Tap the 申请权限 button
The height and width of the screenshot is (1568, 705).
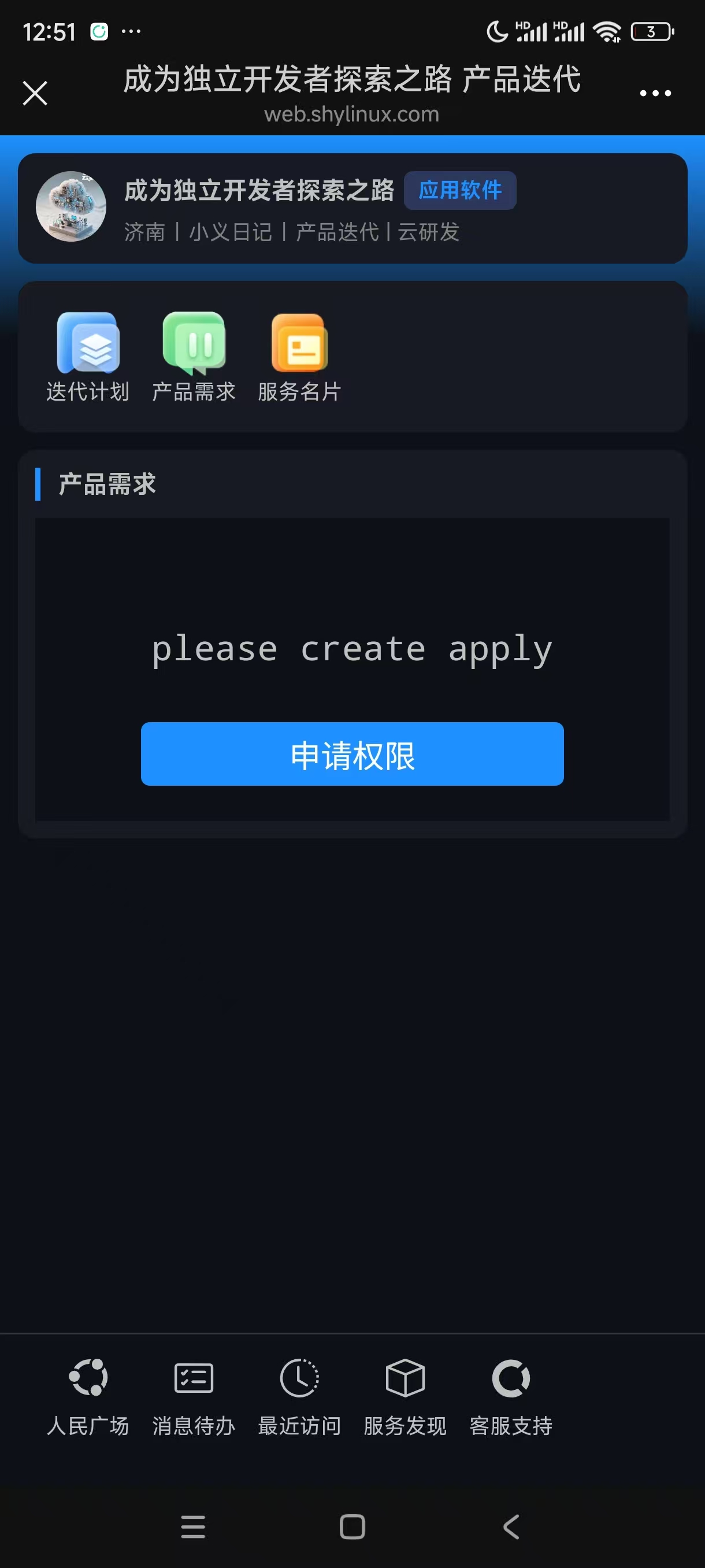tap(352, 754)
